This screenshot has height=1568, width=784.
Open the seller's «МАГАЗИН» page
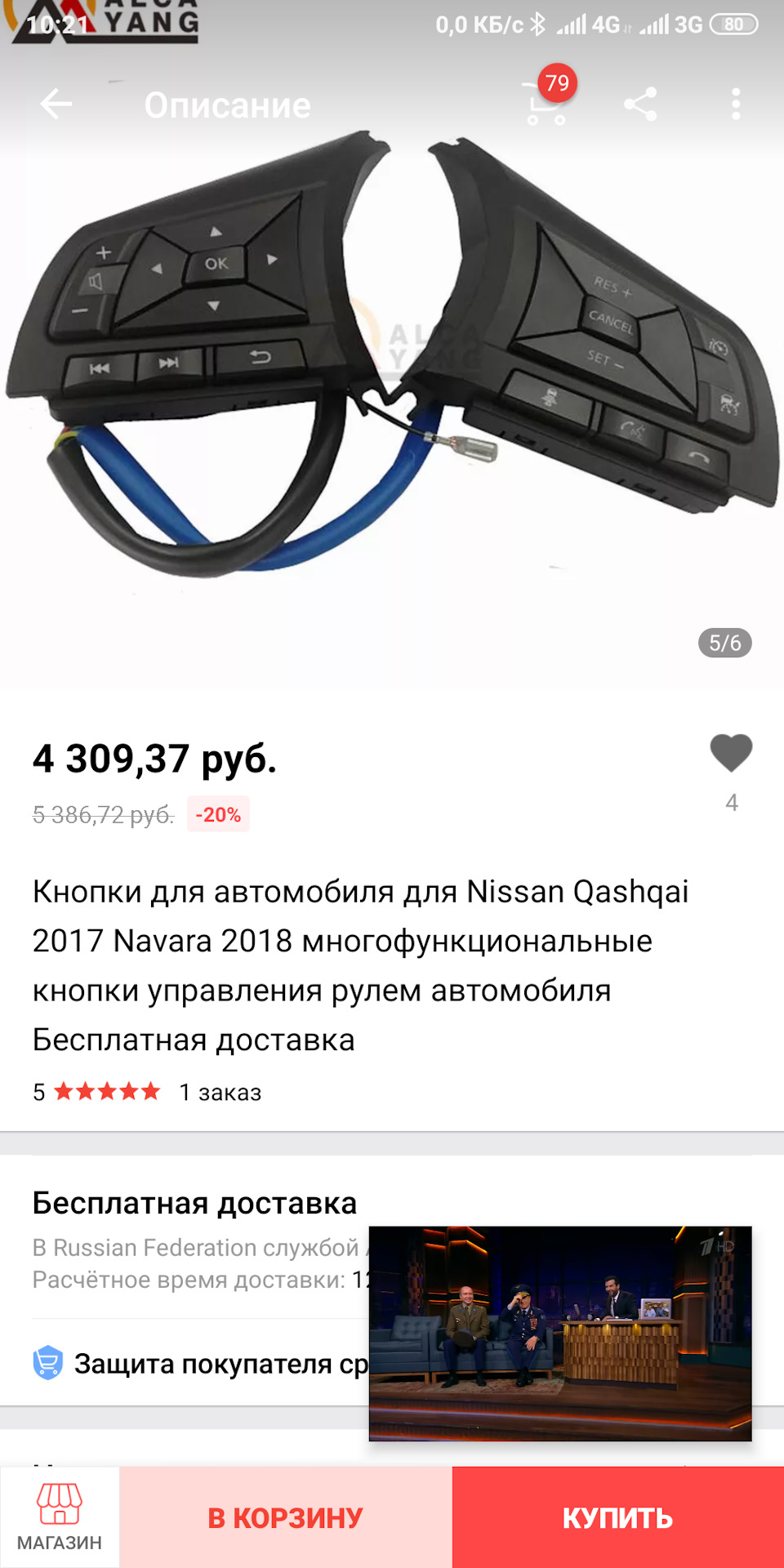(60, 1517)
